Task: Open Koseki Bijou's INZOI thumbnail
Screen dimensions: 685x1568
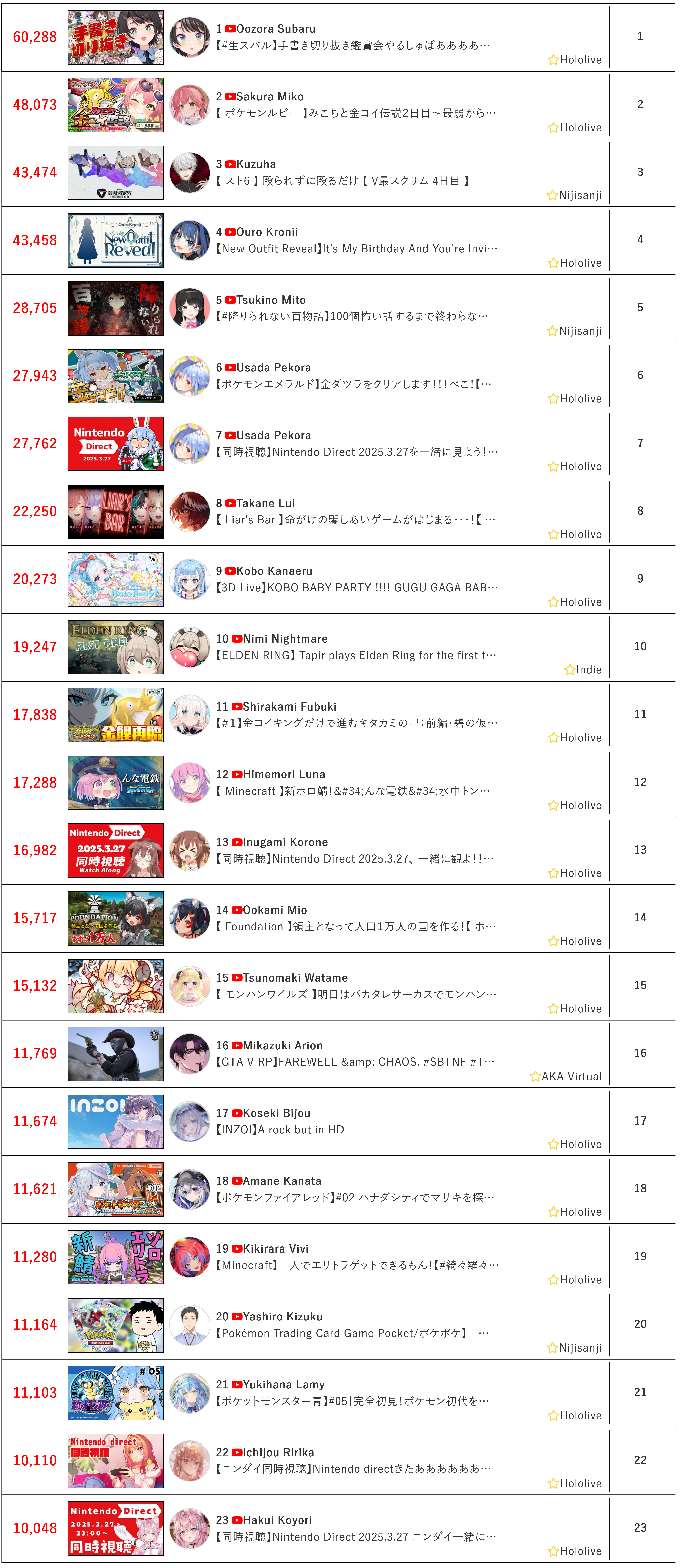Action: point(116,1121)
